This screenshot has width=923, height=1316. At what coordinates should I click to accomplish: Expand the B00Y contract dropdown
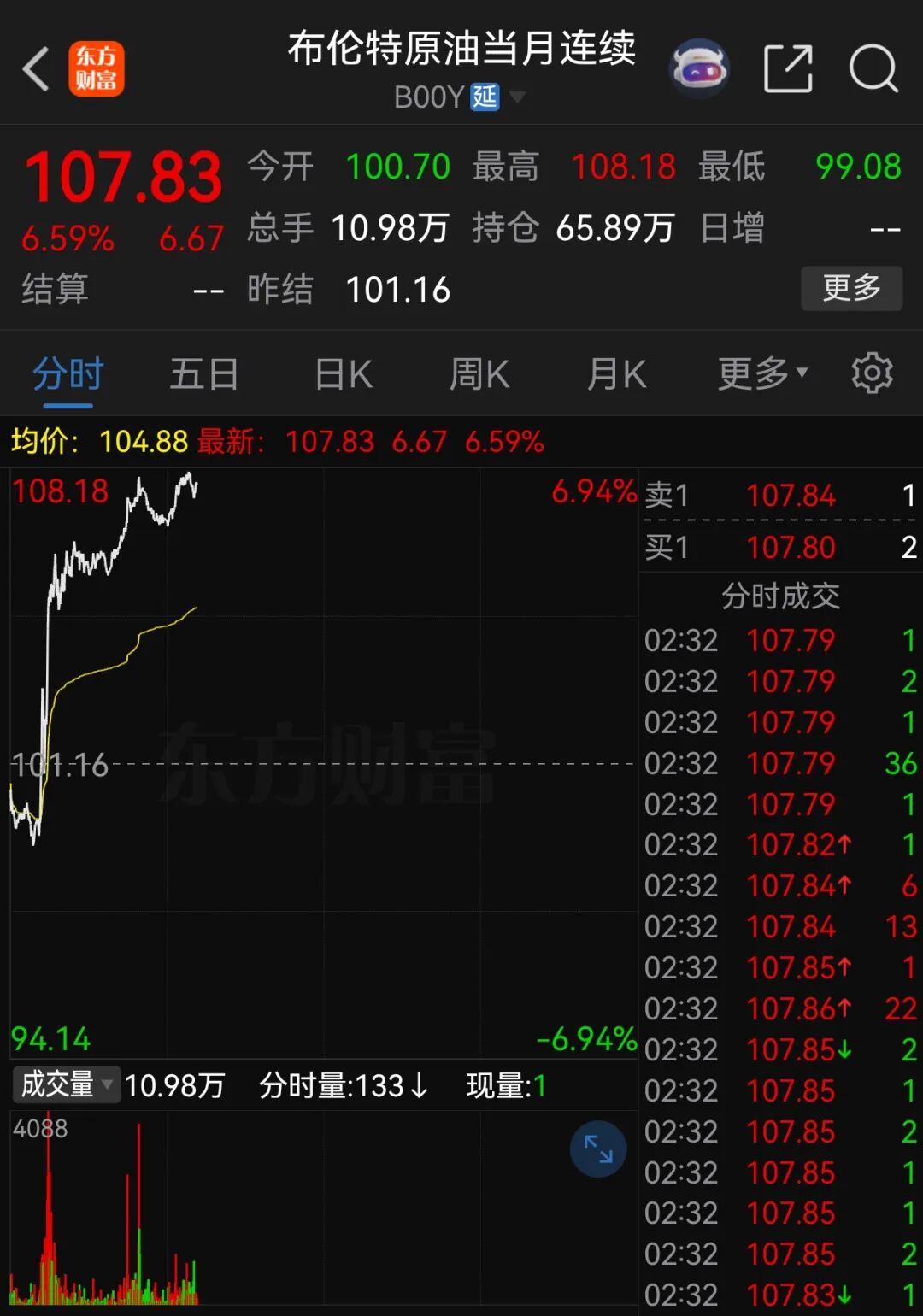[516, 97]
